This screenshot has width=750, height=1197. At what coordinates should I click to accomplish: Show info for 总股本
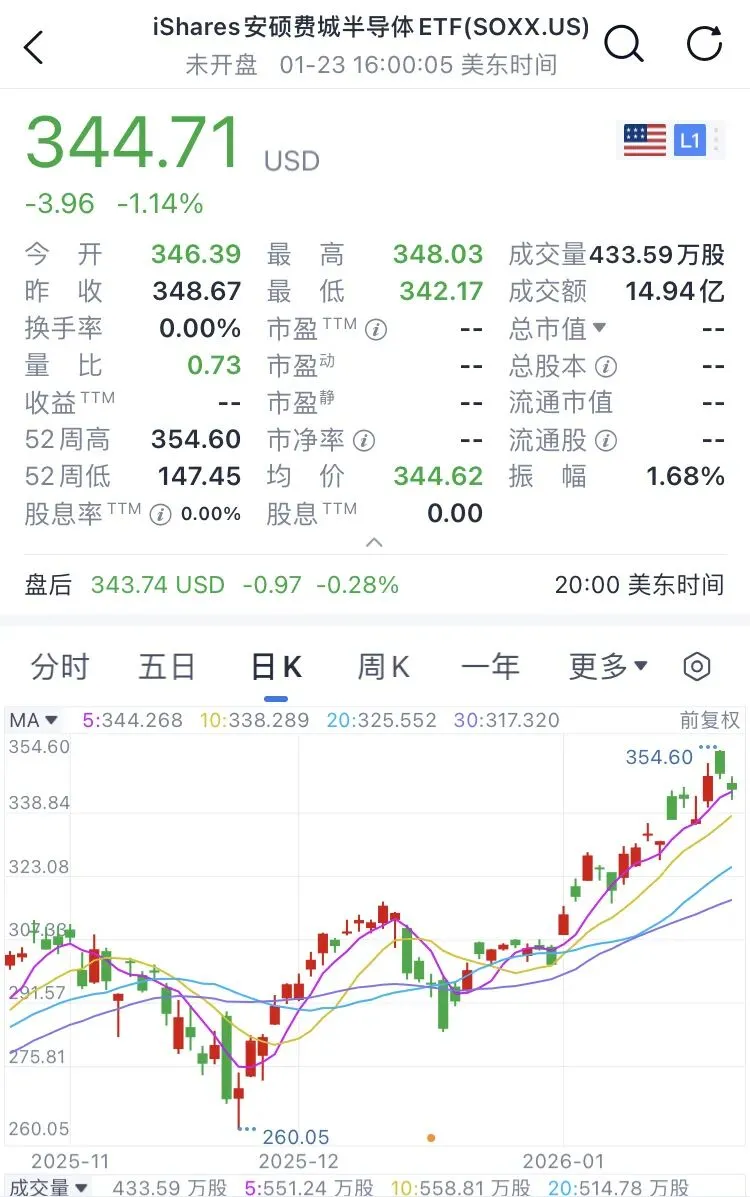(606, 366)
